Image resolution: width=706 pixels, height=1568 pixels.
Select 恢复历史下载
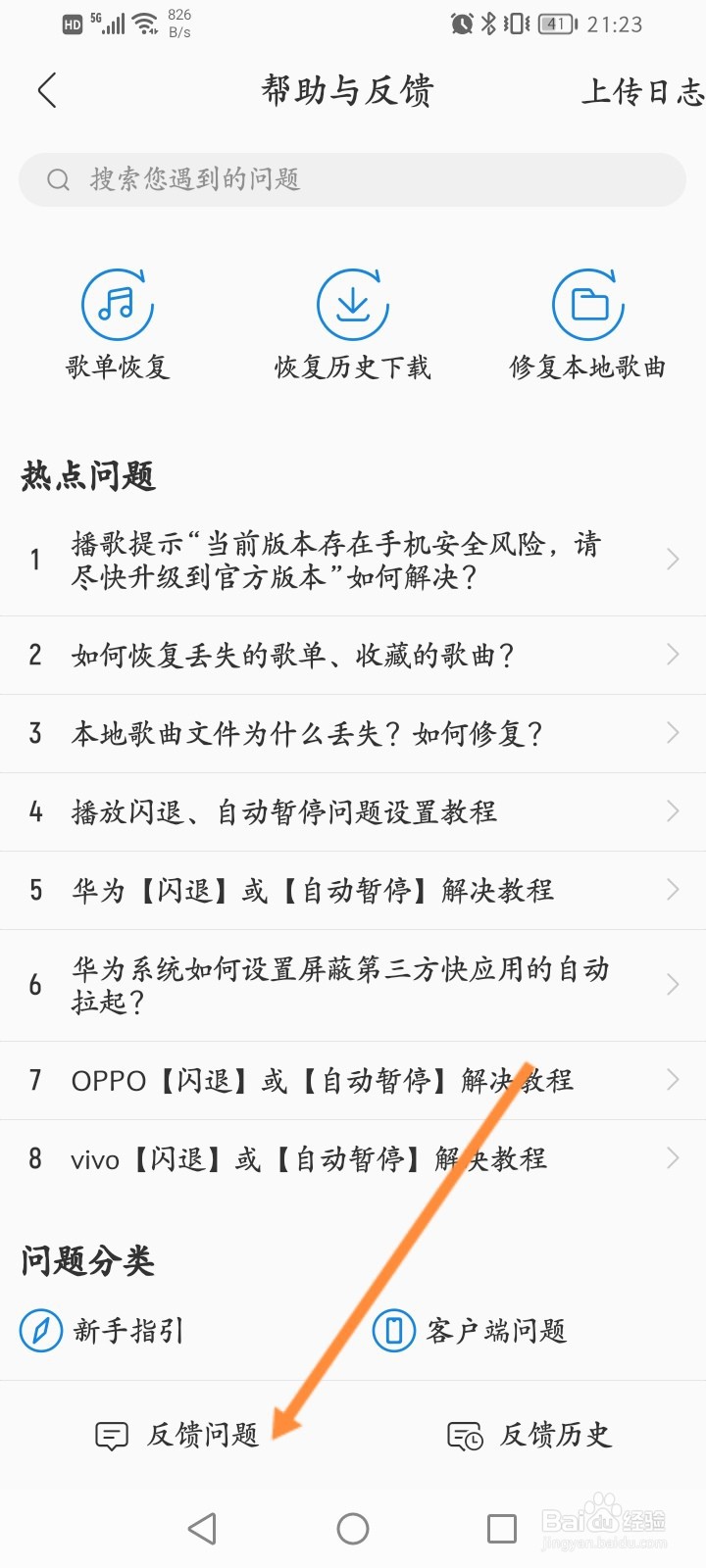pyautogui.click(x=353, y=323)
